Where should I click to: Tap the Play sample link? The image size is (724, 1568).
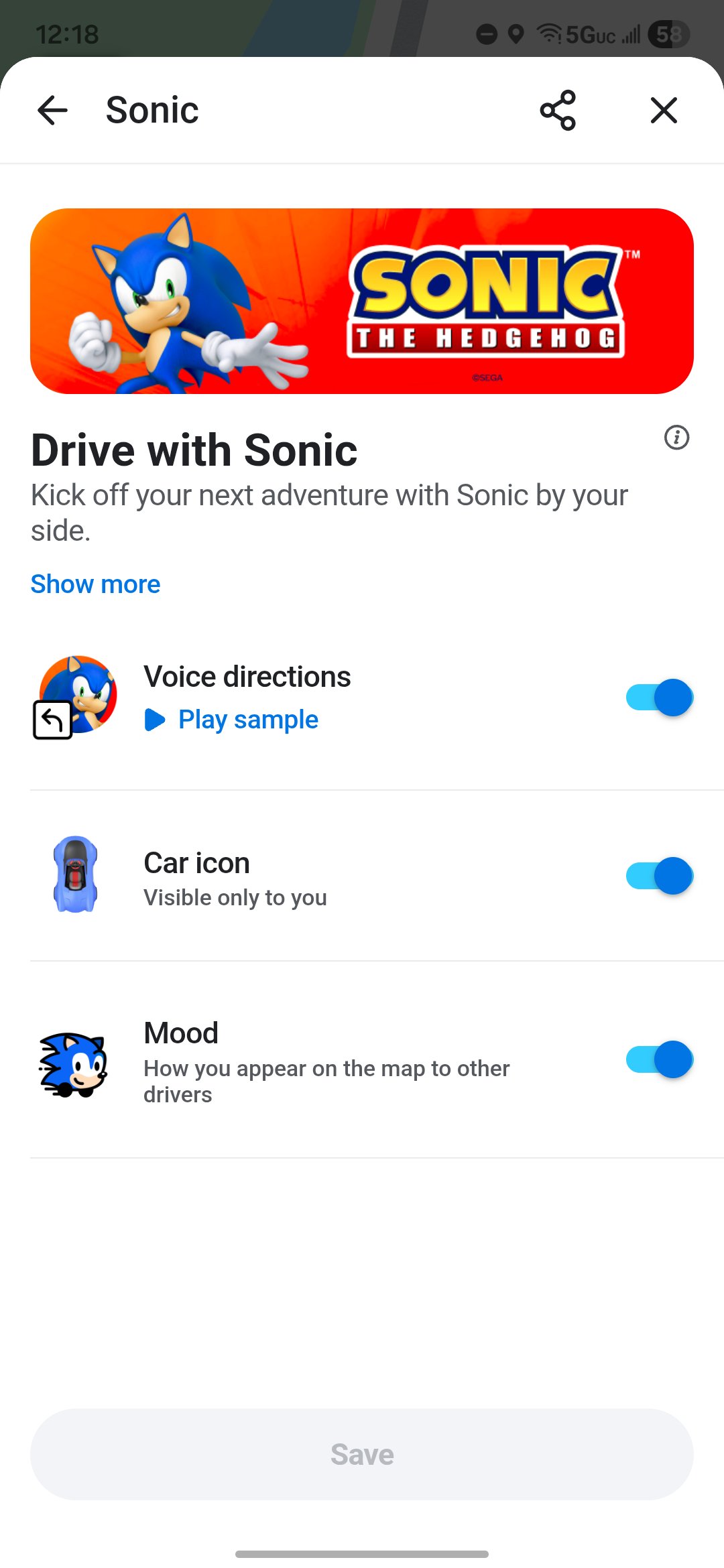pos(247,719)
